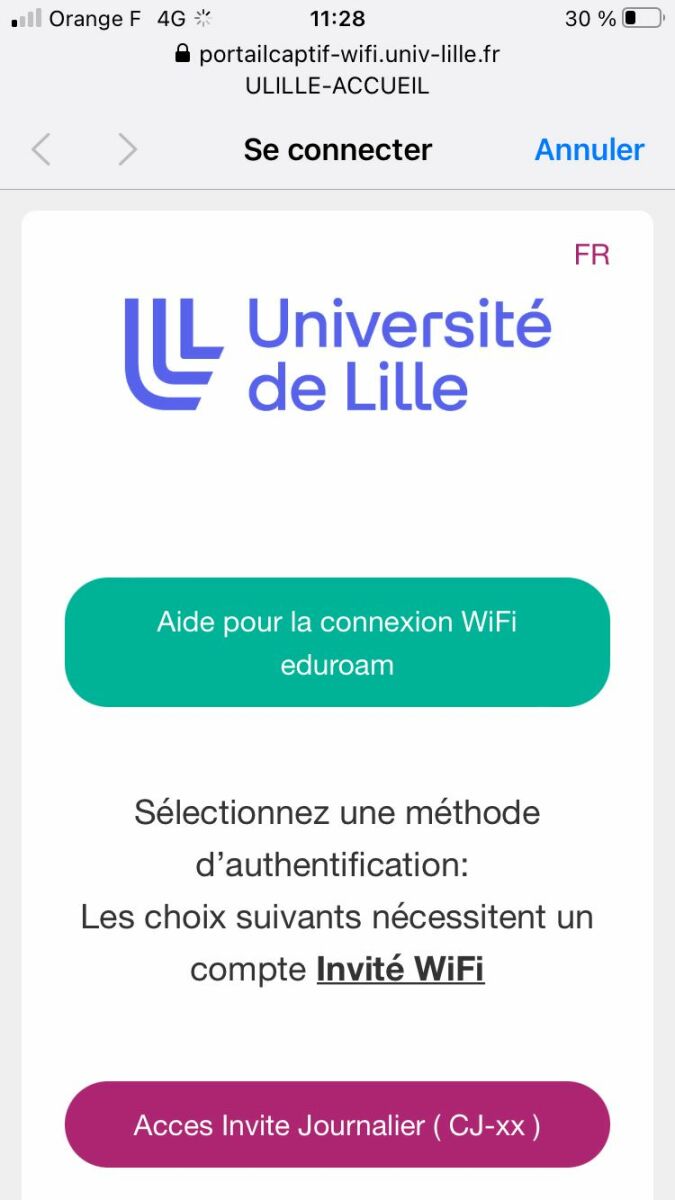Change language via the FR selector
The width and height of the screenshot is (675, 1200).
(591, 255)
